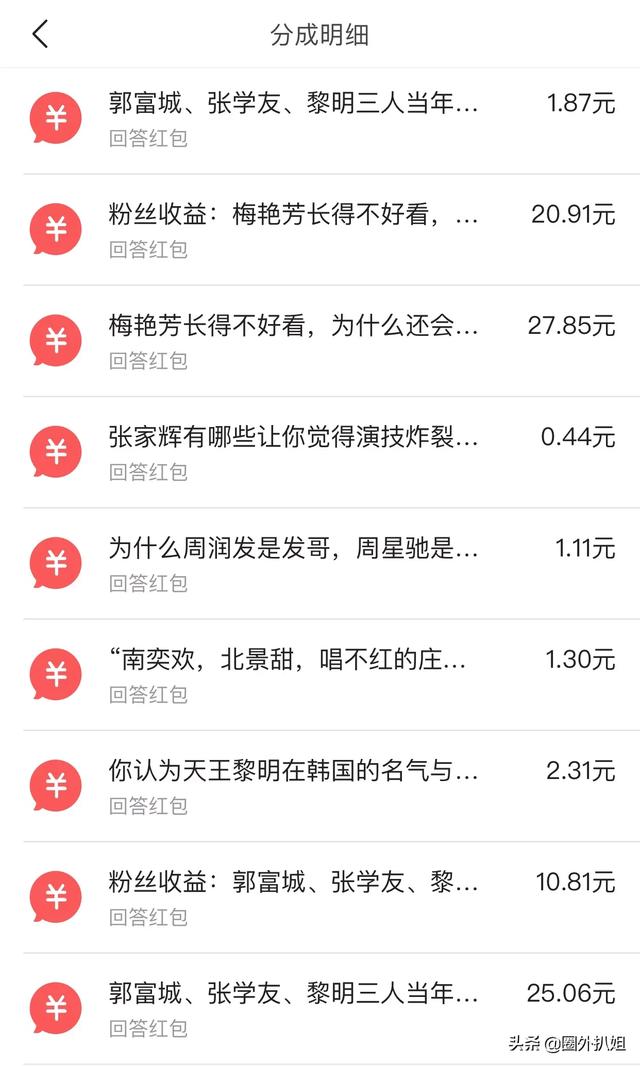Open the 南奕欢，北景甜 entry

click(x=320, y=675)
